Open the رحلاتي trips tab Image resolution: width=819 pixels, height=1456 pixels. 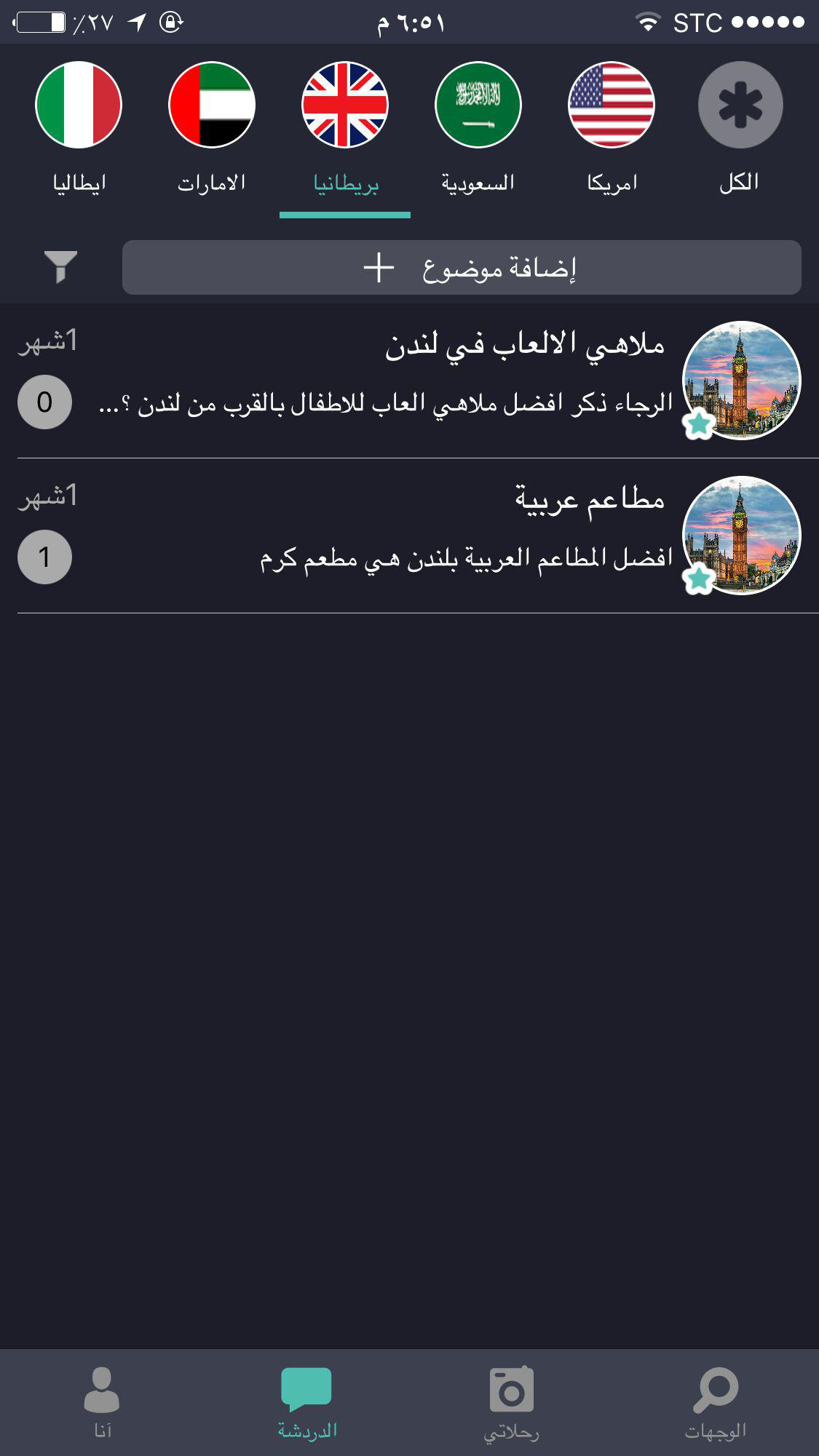[x=511, y=1402]
